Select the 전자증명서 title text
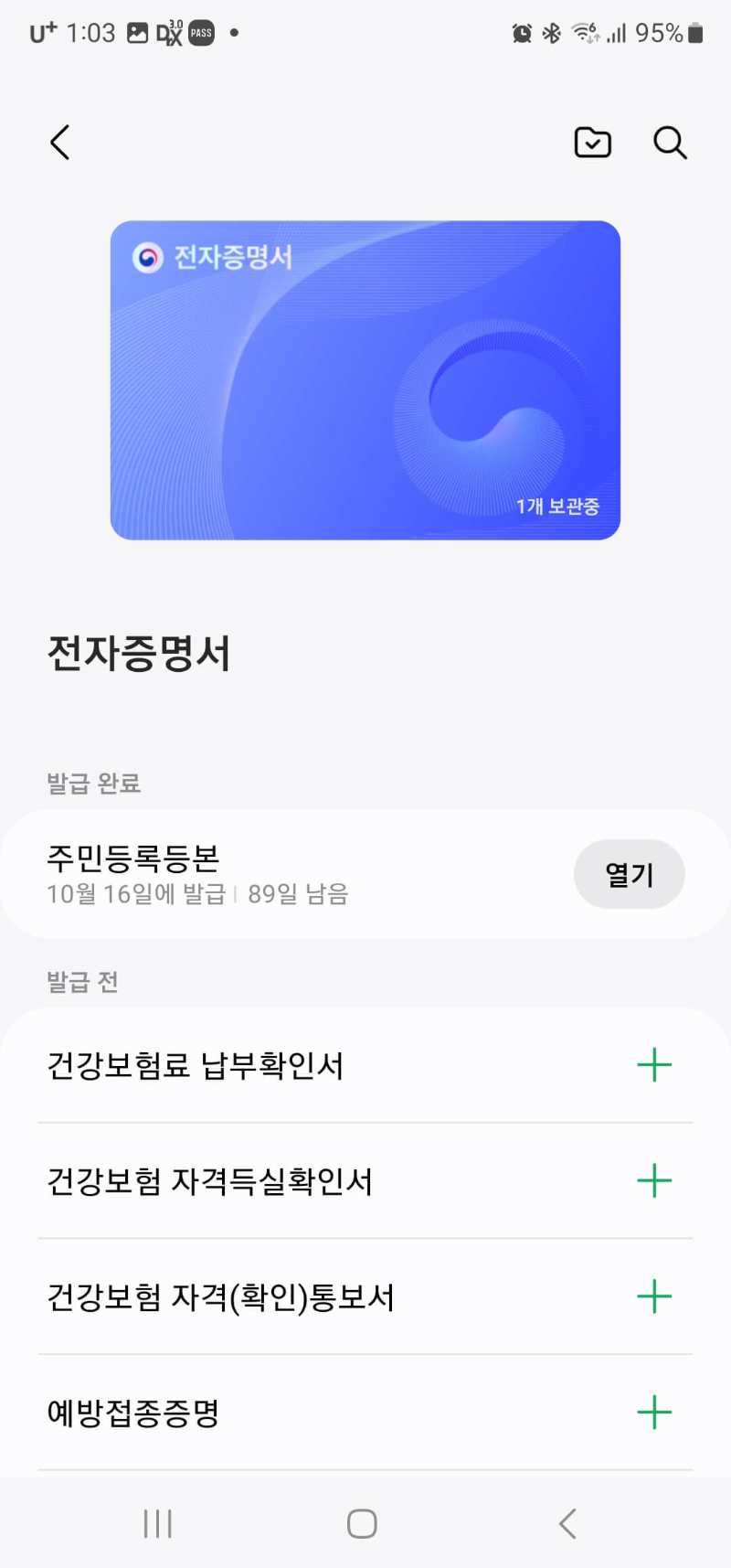This screenshot has height=1568, width=731. pyautogui.click(x=139, y=654)
